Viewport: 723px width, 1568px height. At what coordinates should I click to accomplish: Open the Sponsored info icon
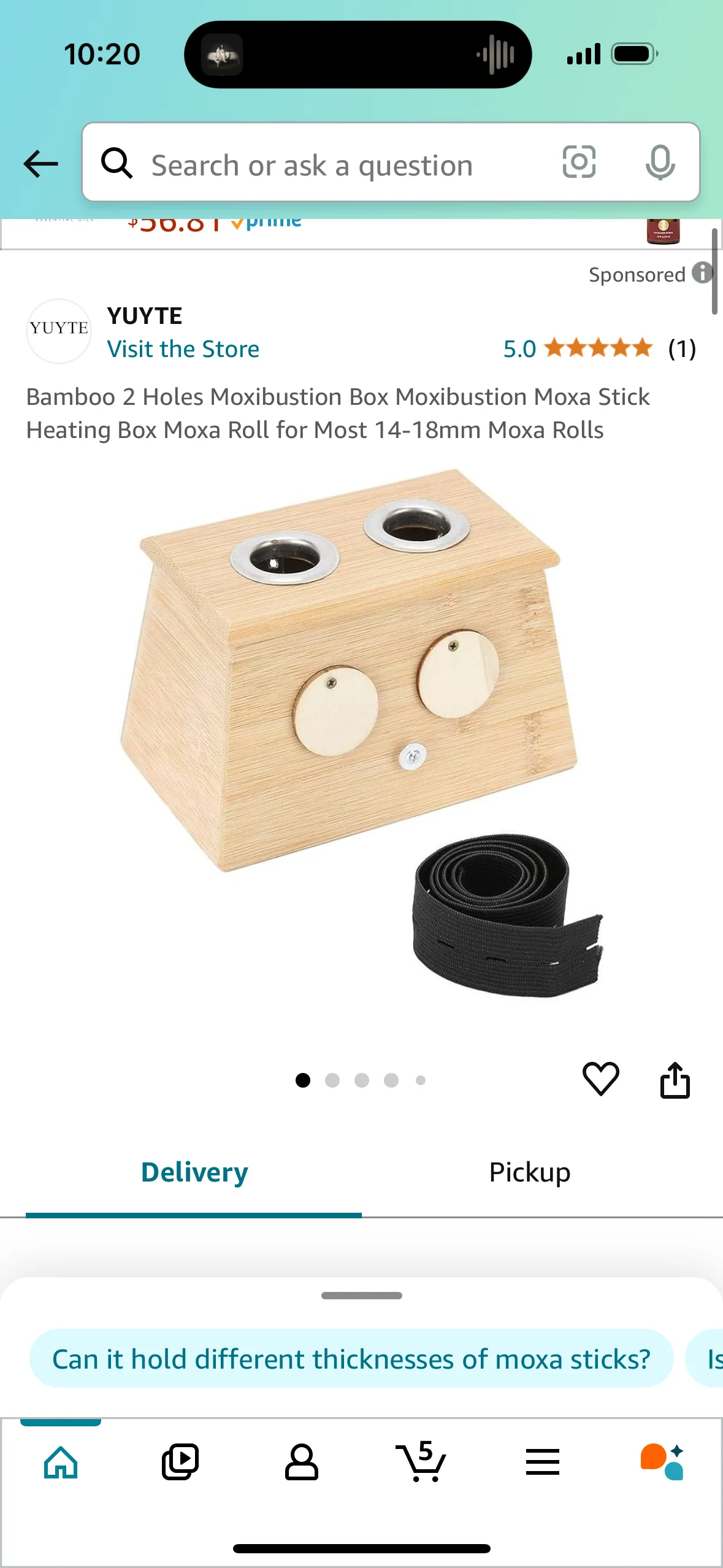(x=702, y=273)
